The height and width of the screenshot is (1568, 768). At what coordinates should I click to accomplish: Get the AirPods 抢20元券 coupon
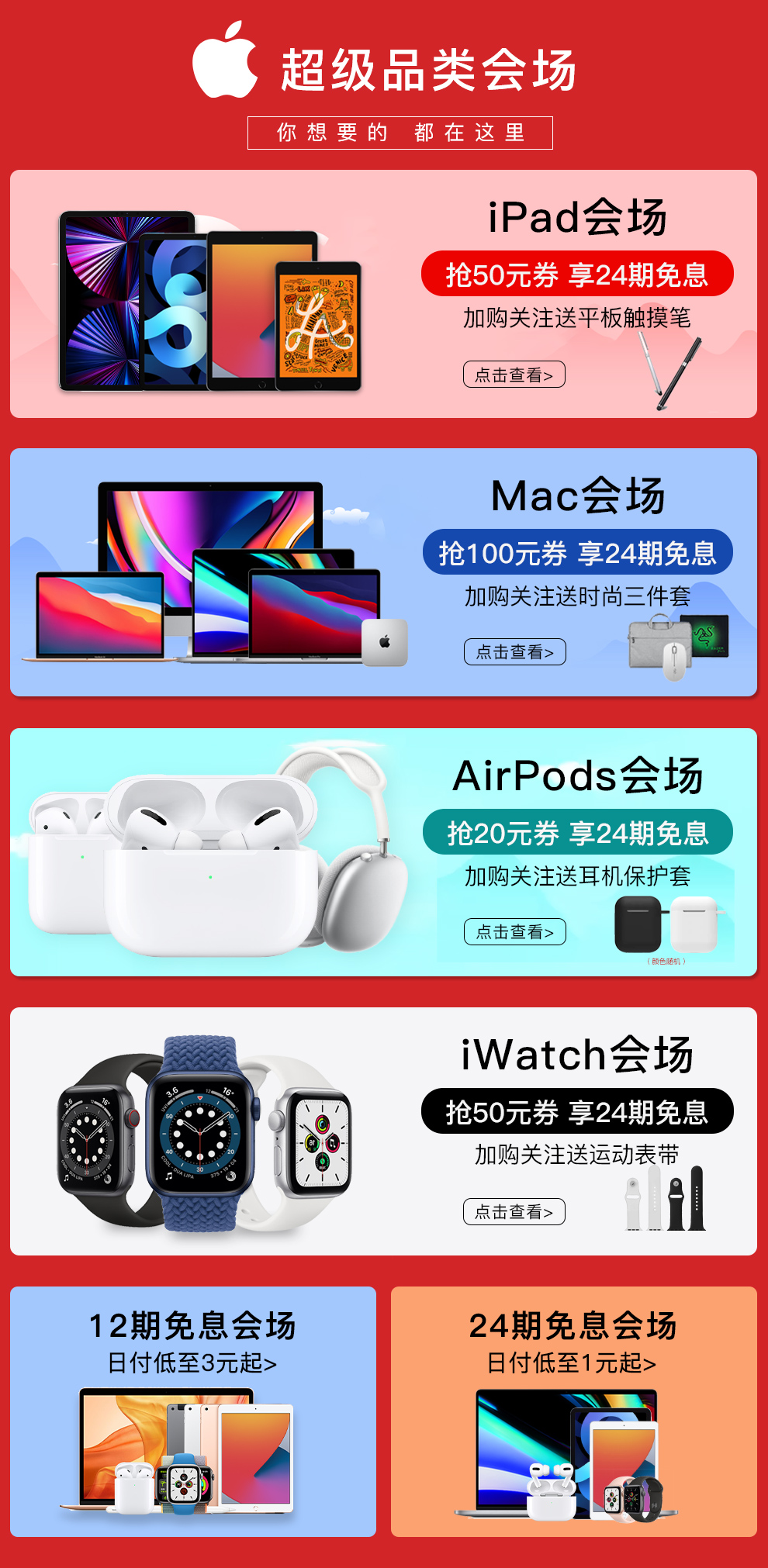577,832
